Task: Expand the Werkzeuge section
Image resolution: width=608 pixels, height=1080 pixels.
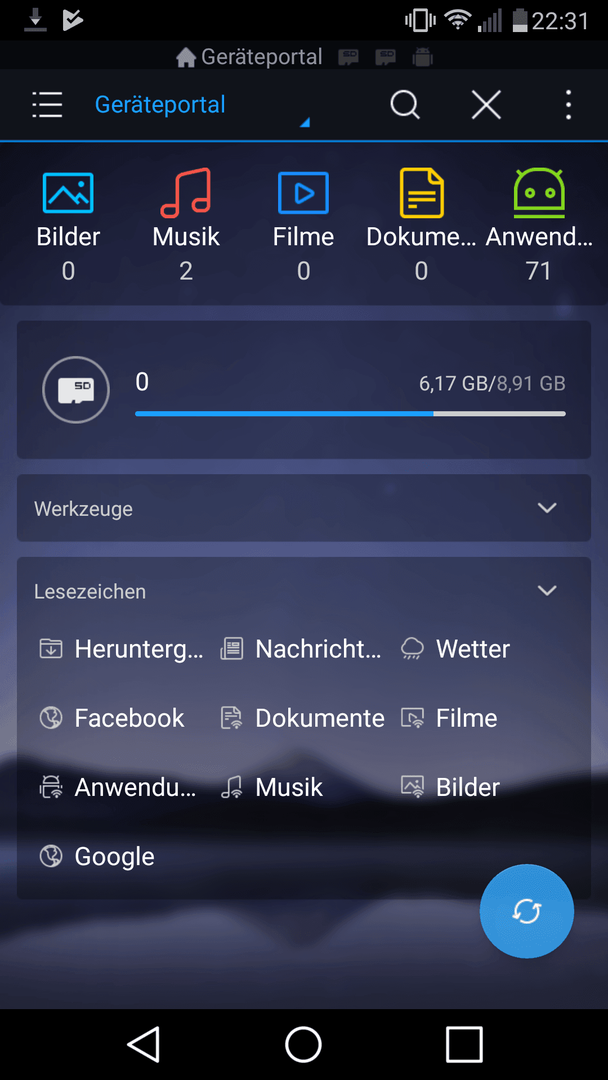Action: click(304, 508)
